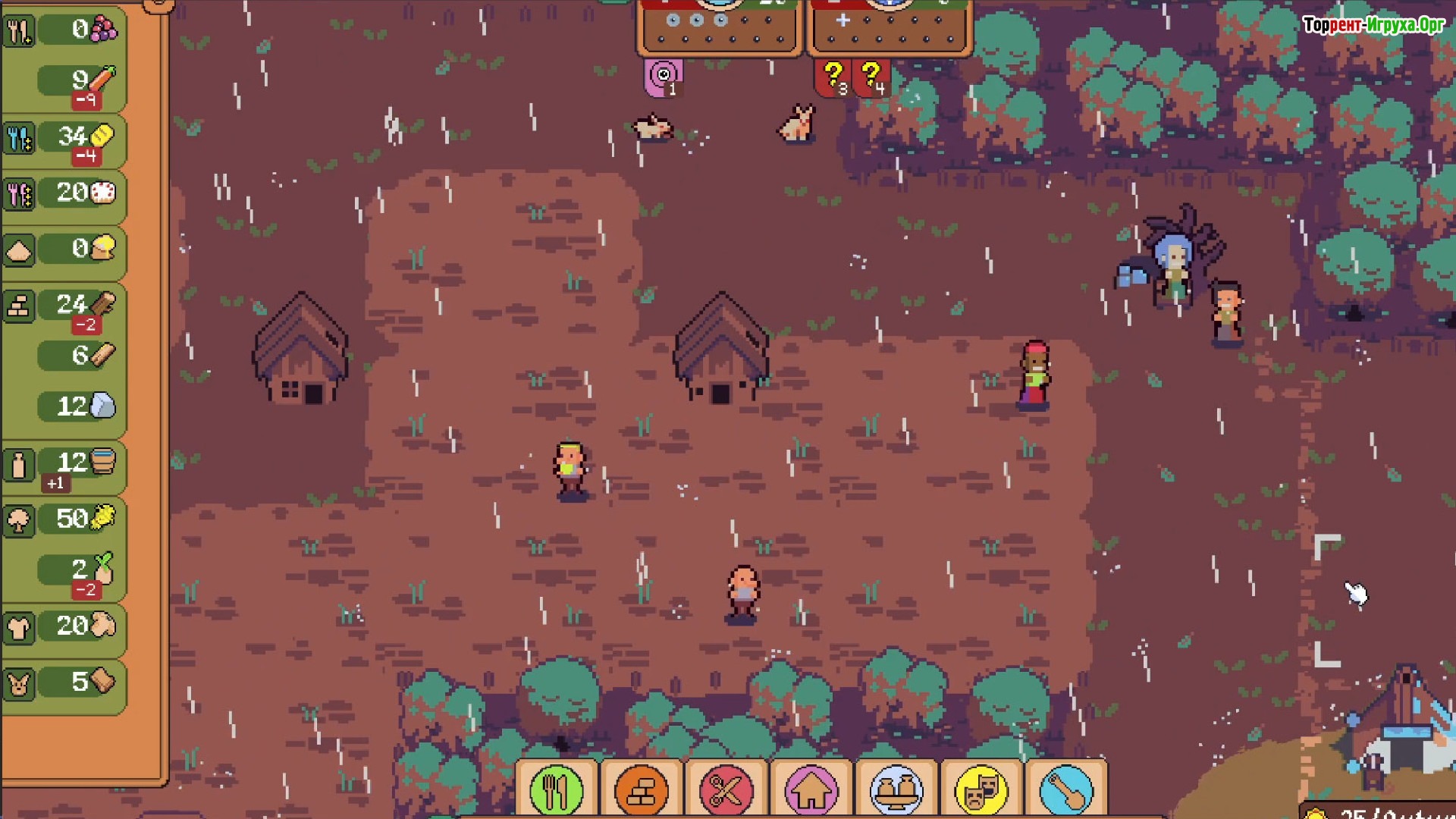Image resolution: width=1456 pixels, height=819 pixels.
Task: Open the blue pottery goods menu
Action: 896,790
